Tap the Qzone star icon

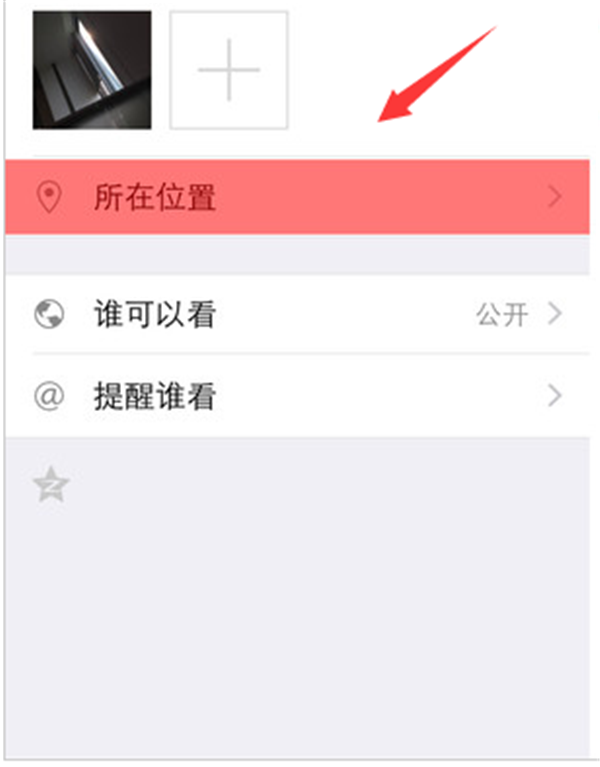(x=49, y=486)
